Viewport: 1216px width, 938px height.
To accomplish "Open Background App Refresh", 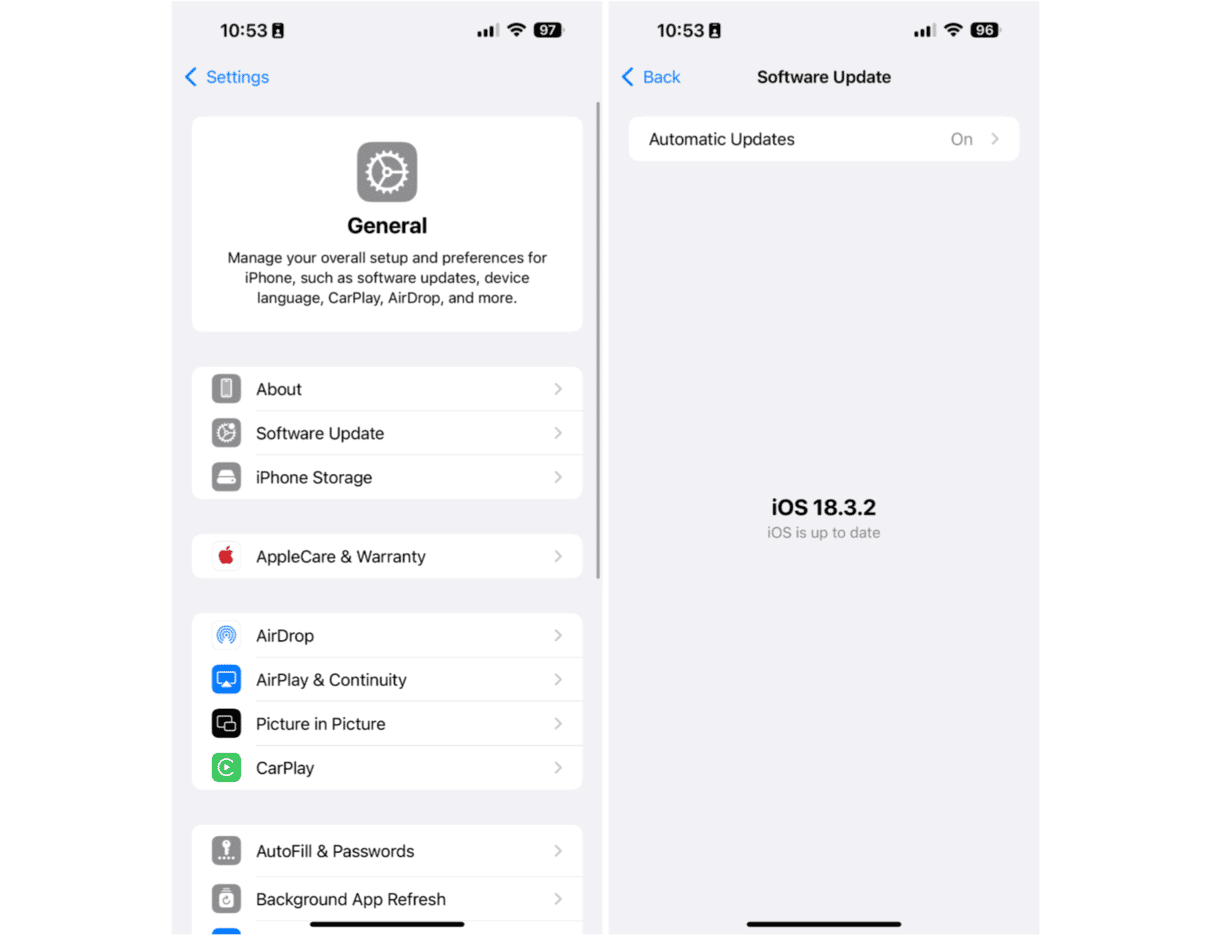I will [x=387, y=898].
